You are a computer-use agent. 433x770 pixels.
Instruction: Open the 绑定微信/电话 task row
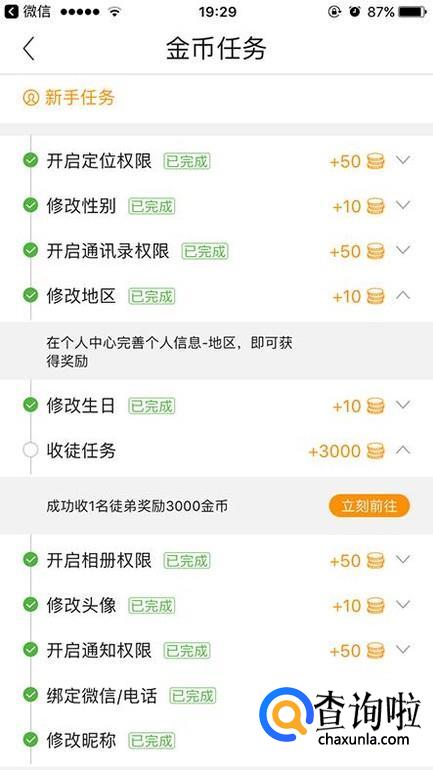click(216, 695)
